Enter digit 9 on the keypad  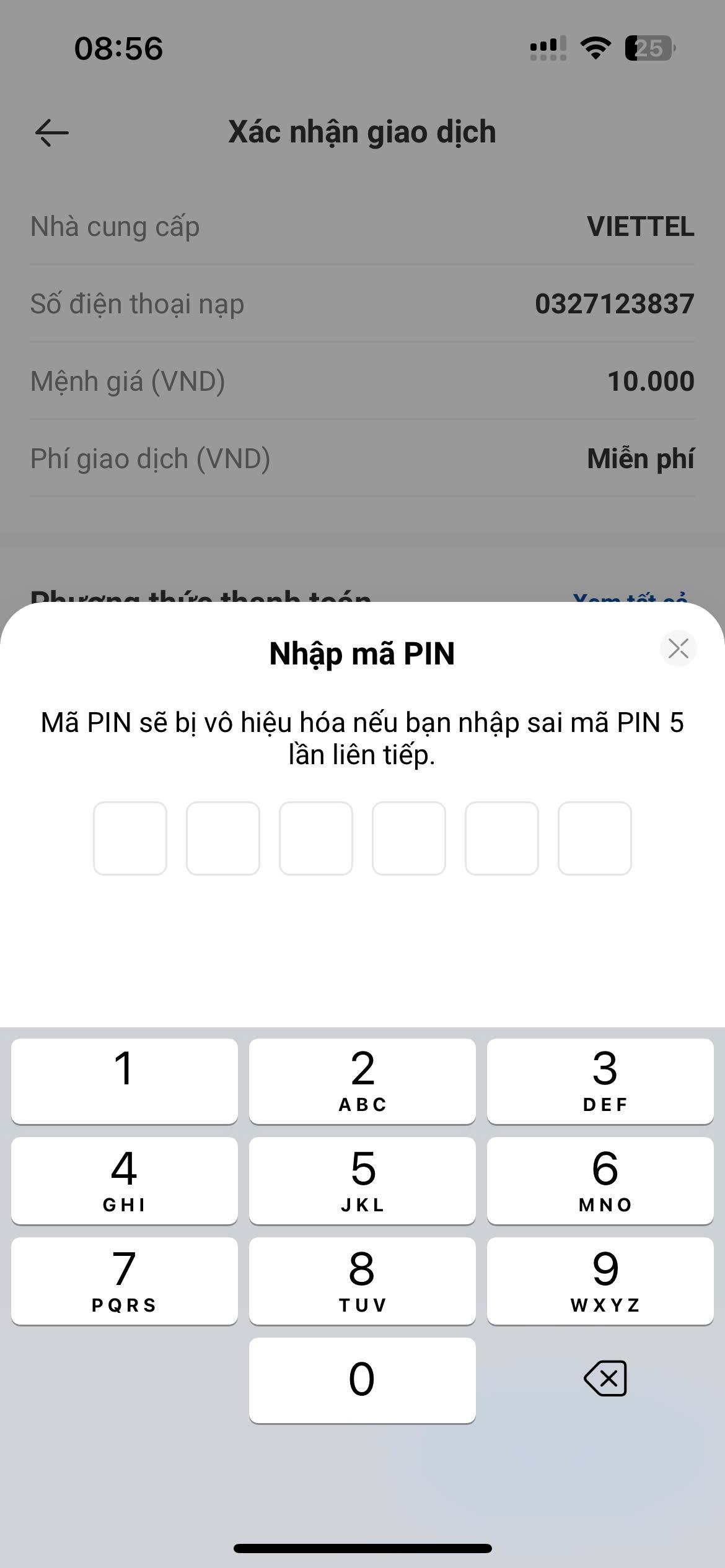point(600,1281)
